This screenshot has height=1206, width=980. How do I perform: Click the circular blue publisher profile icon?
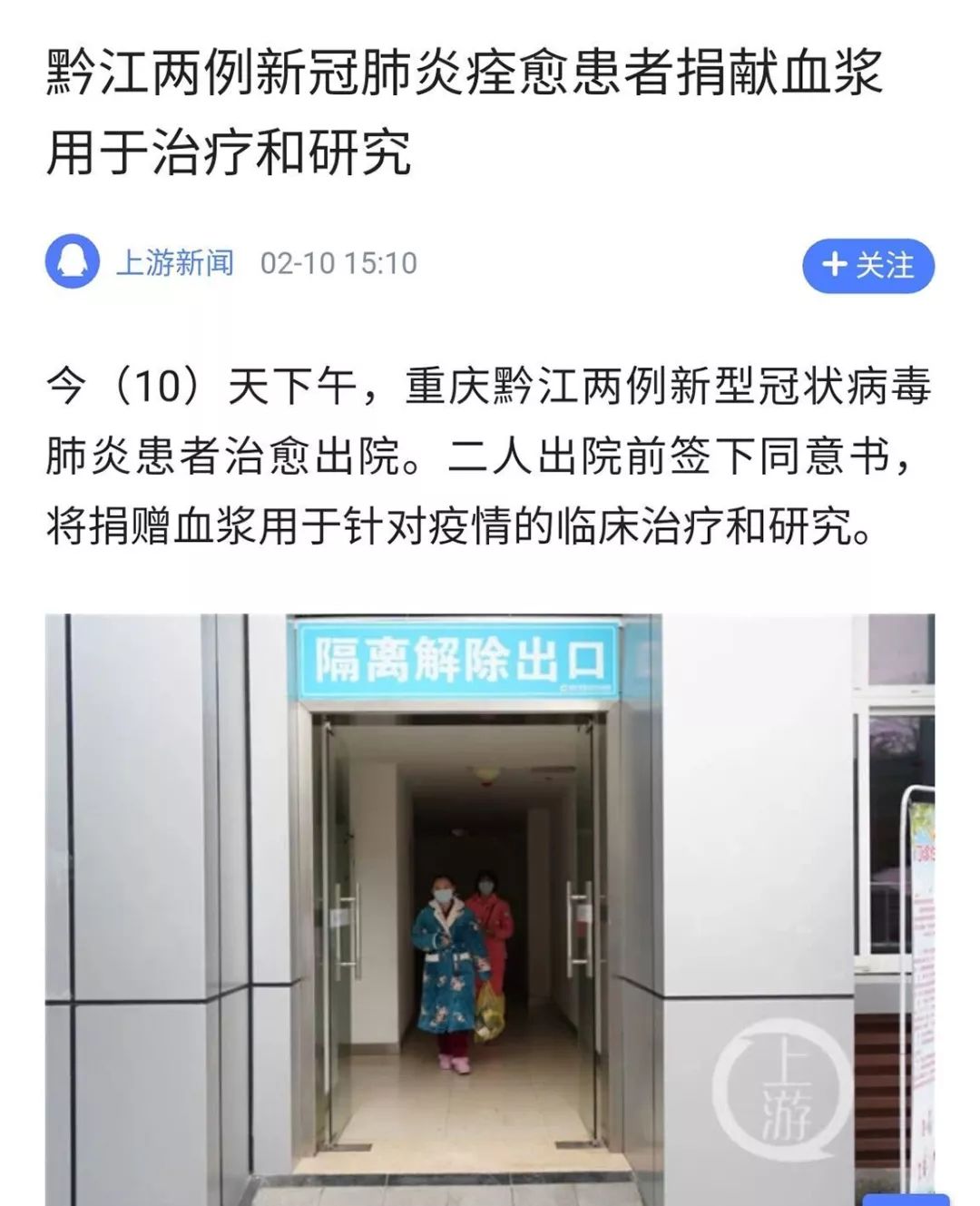73,264
